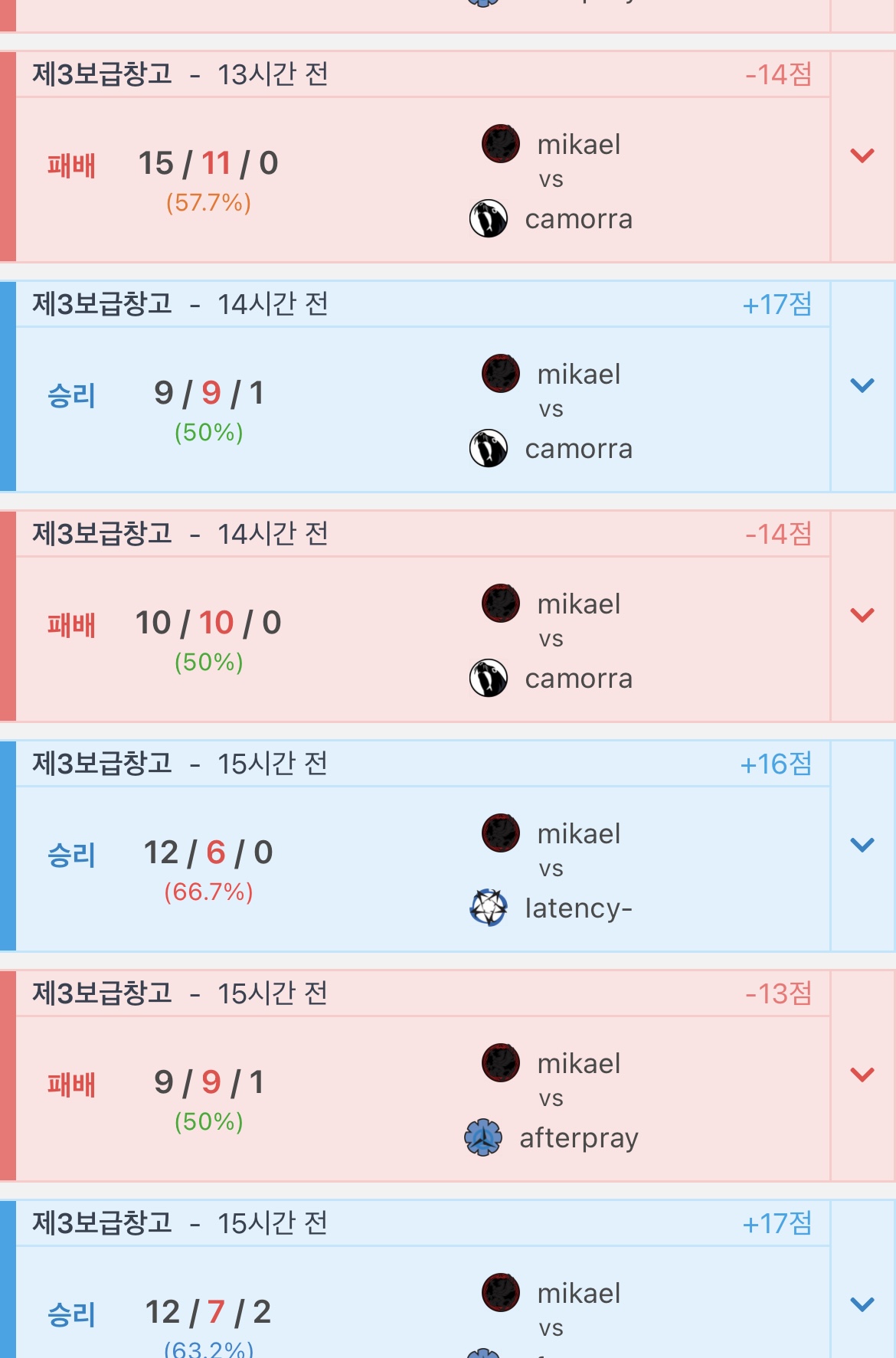The width and height of the screenshot is (896, 1358).
Task: Expand the +16점 win versus latency-
Action: 862,846
